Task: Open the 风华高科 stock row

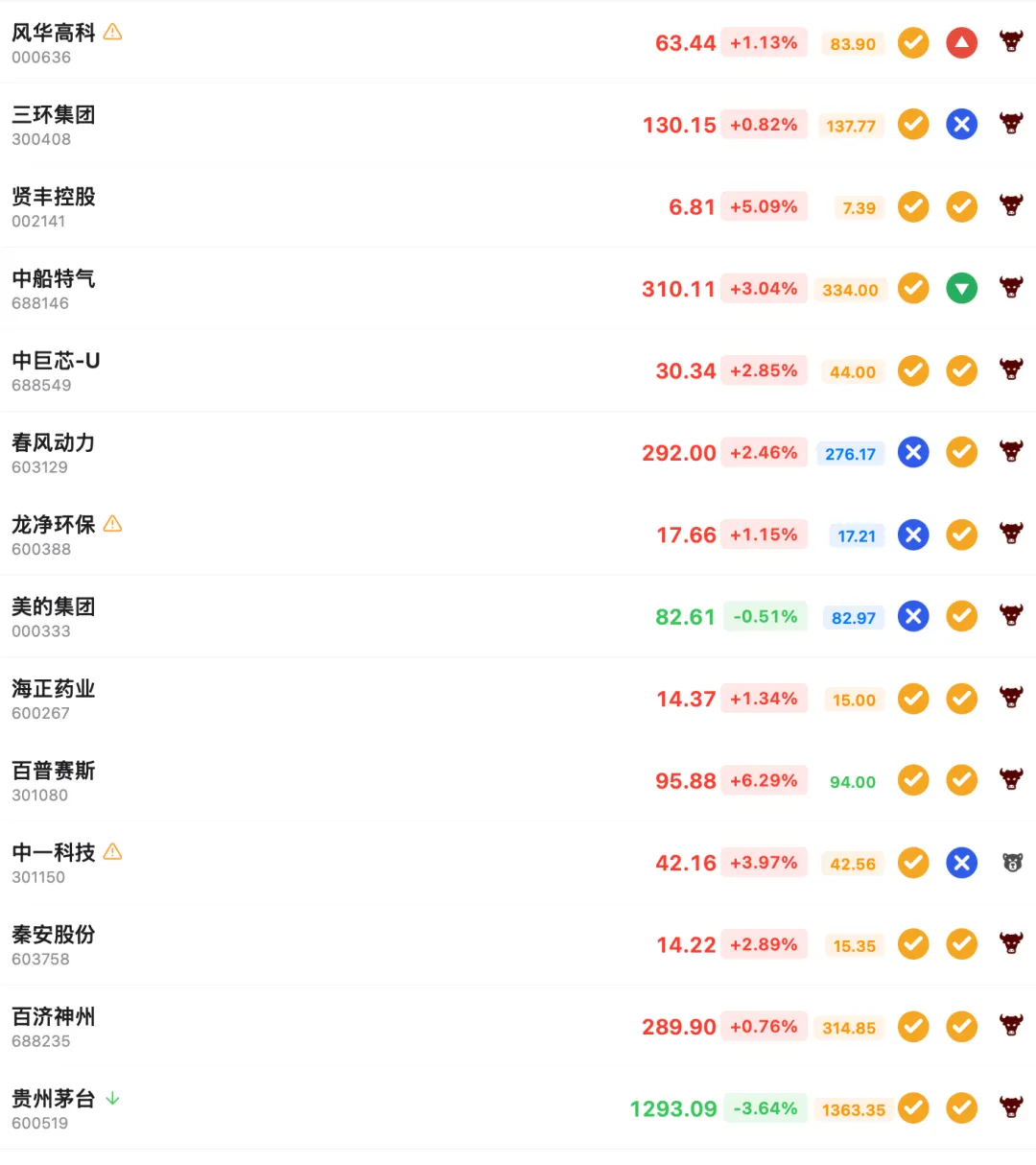Action: tap(518, 42)
